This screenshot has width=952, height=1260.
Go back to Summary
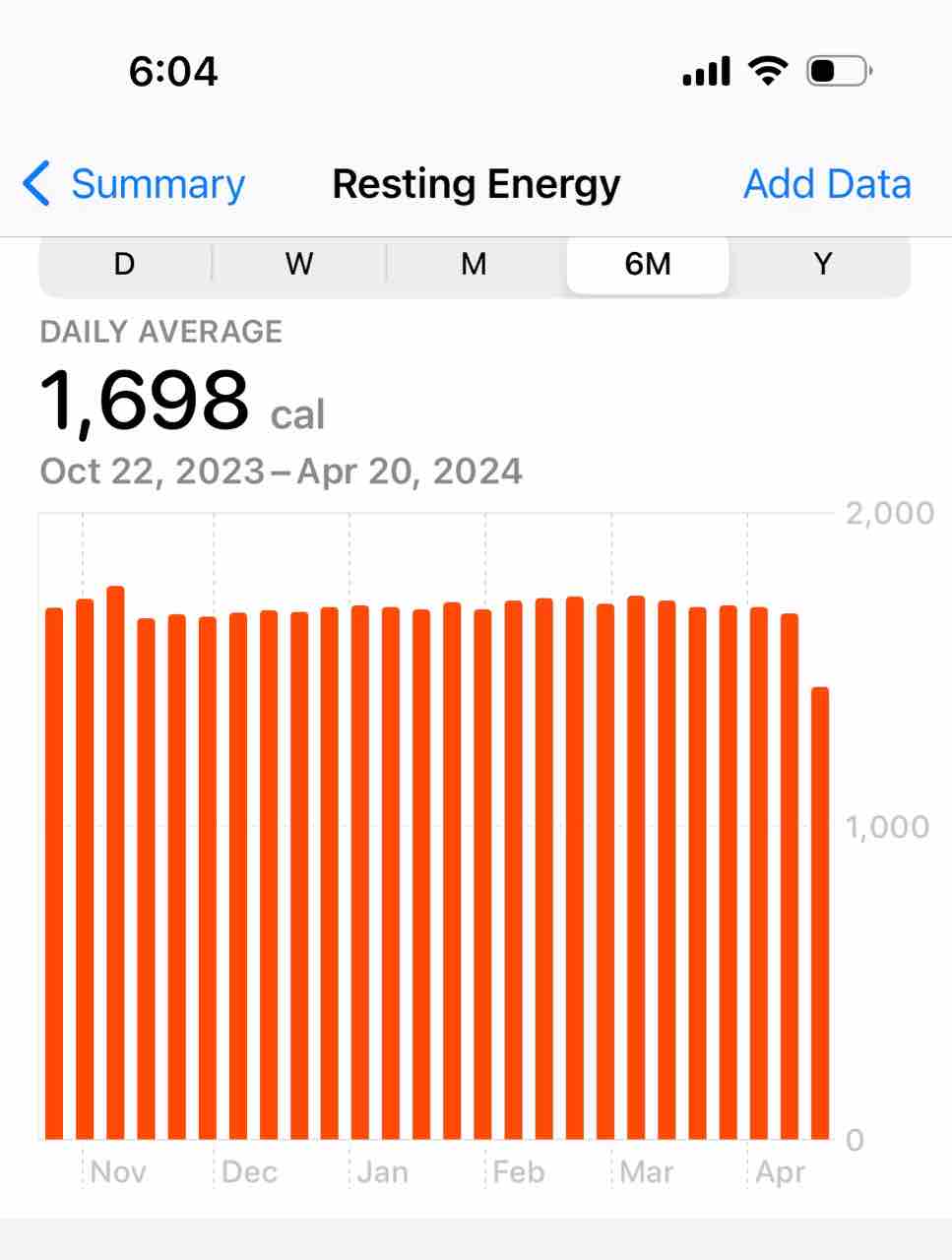pos(135,184)
